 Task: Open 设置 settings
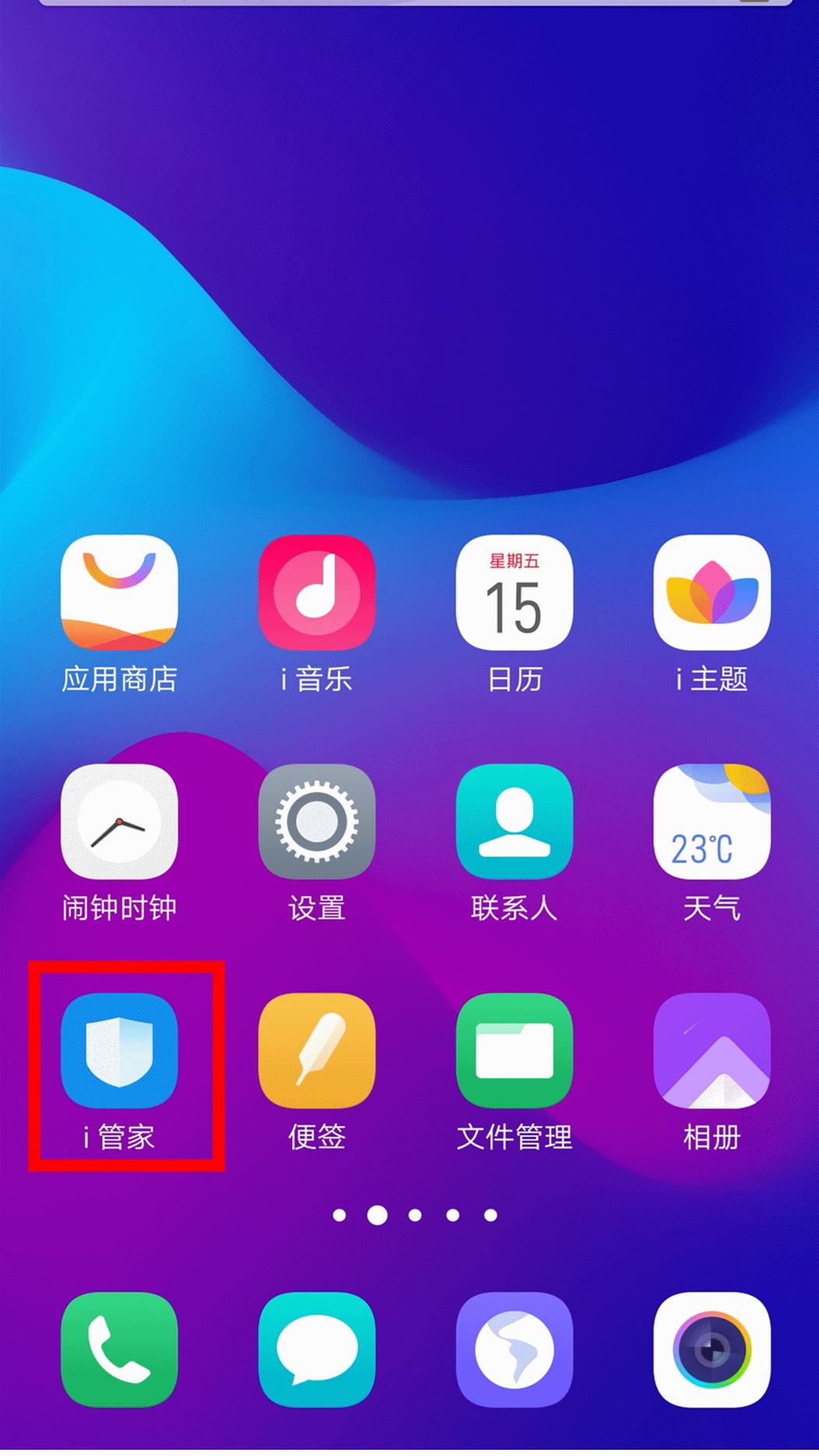[x=316, y=822]
